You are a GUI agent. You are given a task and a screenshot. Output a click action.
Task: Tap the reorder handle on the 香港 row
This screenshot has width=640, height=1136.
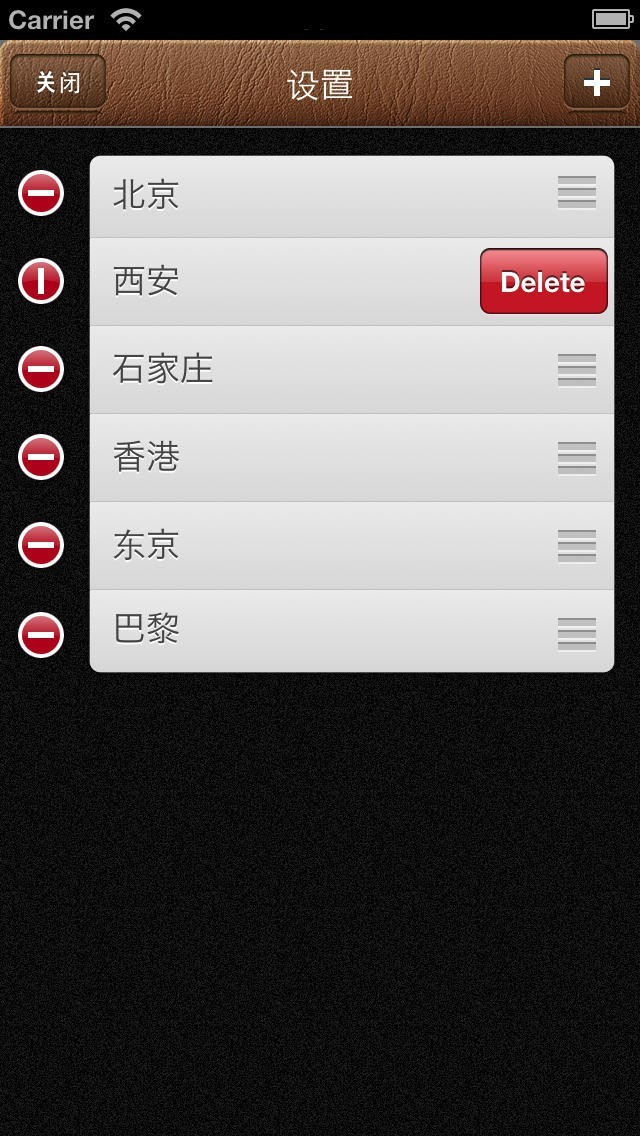tap(577, 458)
